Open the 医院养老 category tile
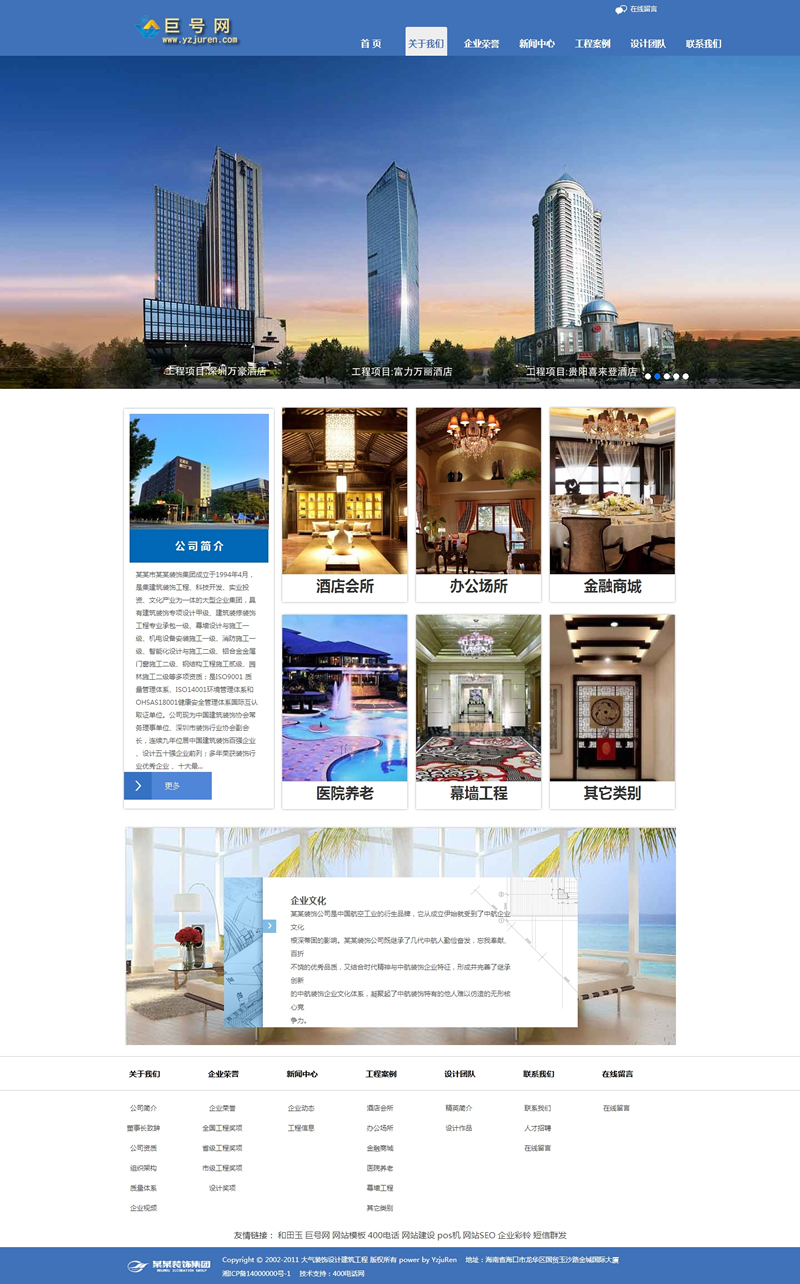 click(344, 711)
